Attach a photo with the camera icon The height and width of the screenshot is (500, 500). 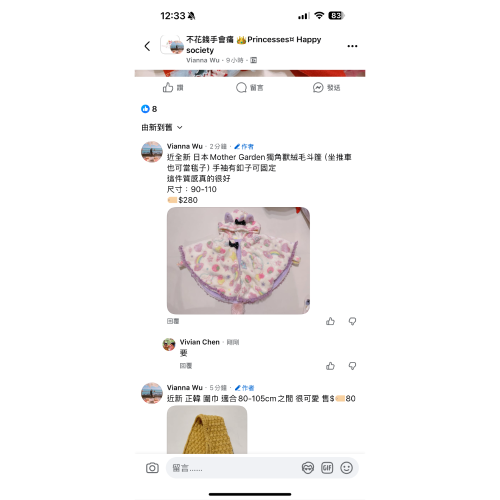pyautogui.click(x=152, y=468)
